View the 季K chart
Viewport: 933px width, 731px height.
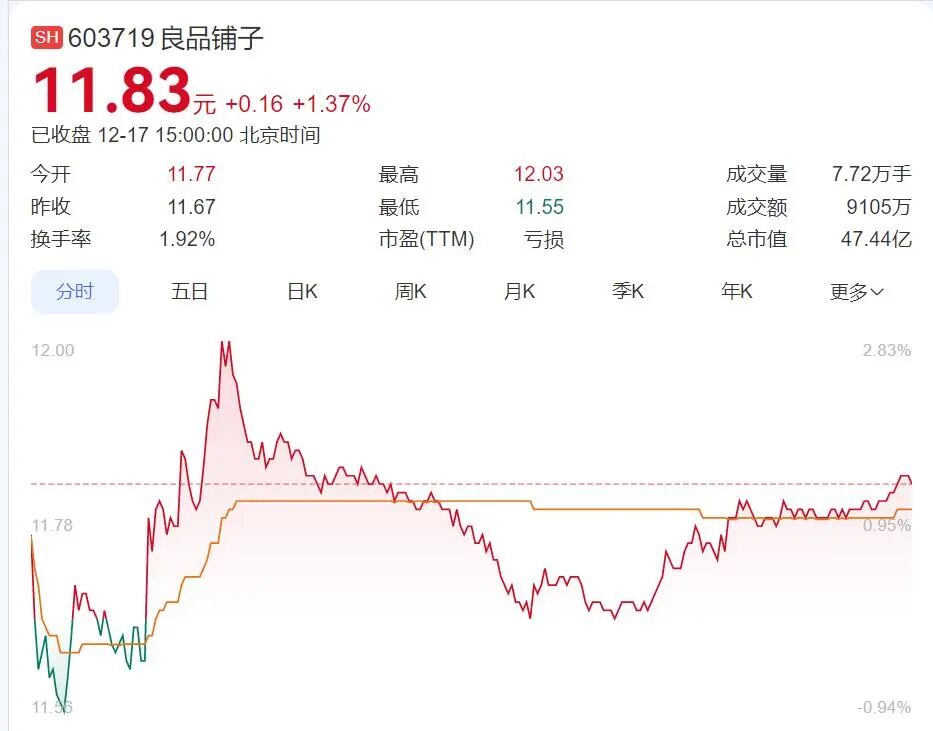click(628, 292)
